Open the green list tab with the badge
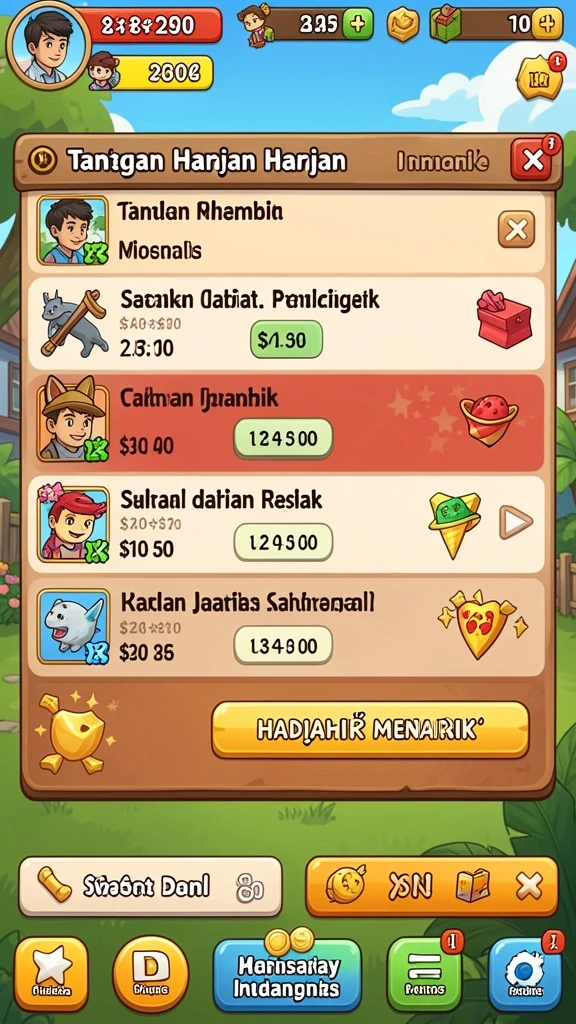This screenshot has height=1024, width=576. tap(424, 974)
